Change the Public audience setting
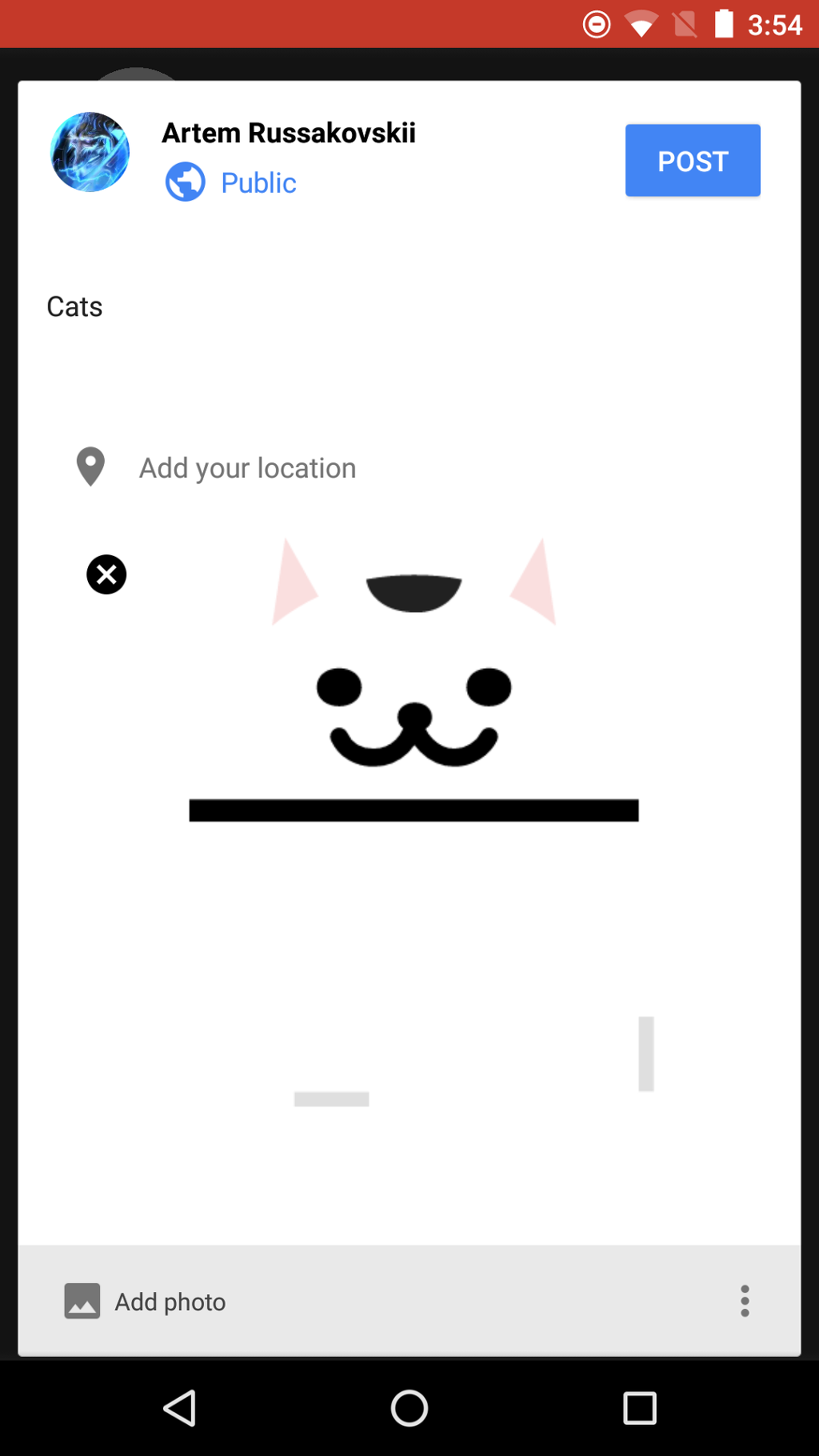The width and height of the screenshot is (819, 1456). pyautogui.click(x=232, y=182)
